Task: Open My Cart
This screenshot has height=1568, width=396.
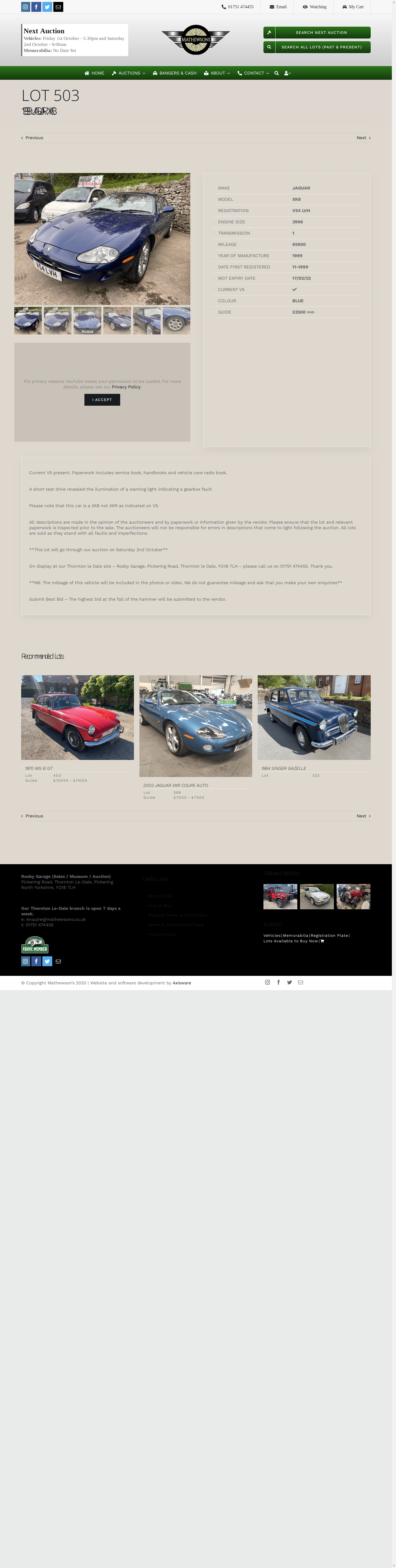Action: coord(353,7)
